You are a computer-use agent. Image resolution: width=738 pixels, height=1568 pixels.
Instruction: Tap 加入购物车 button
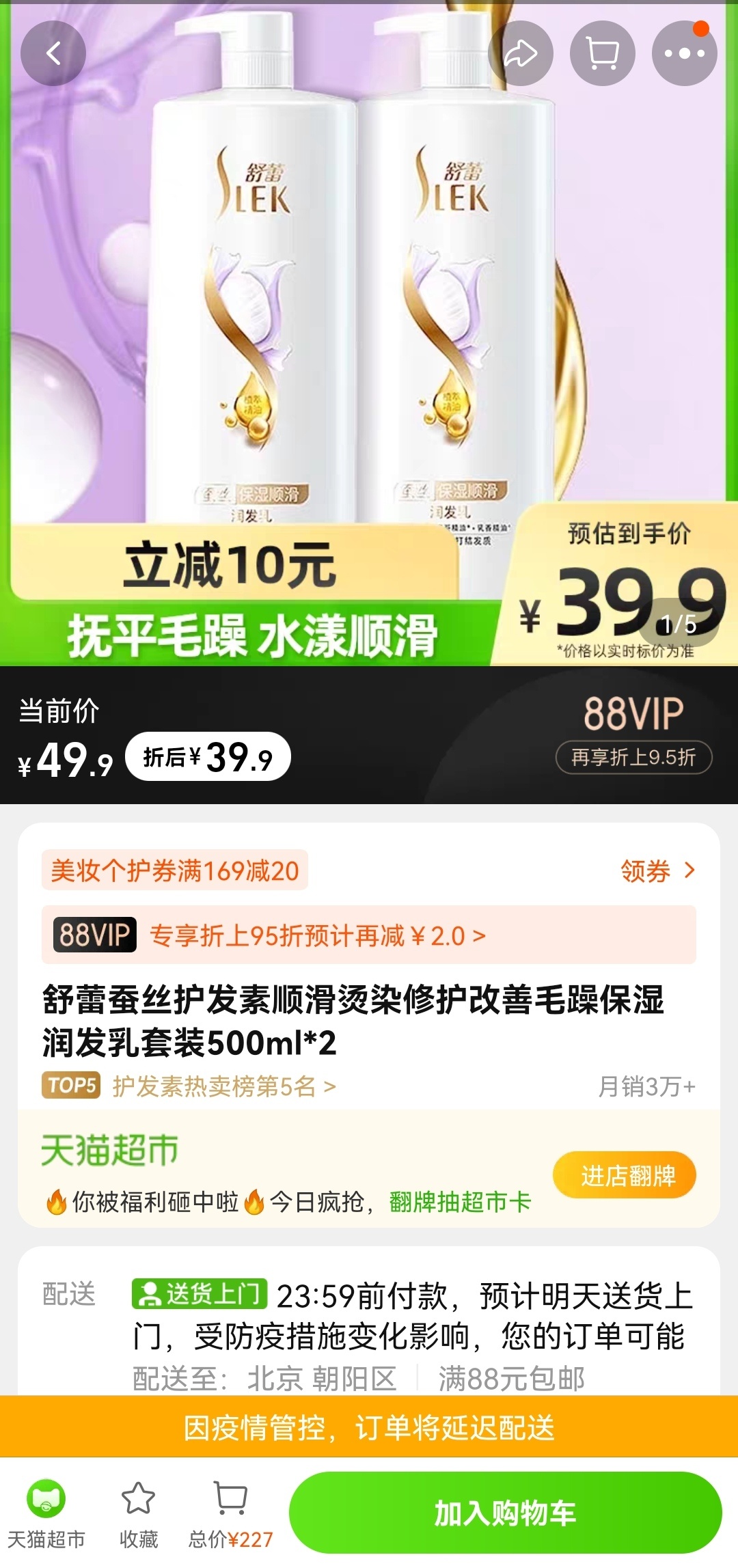505,1513
